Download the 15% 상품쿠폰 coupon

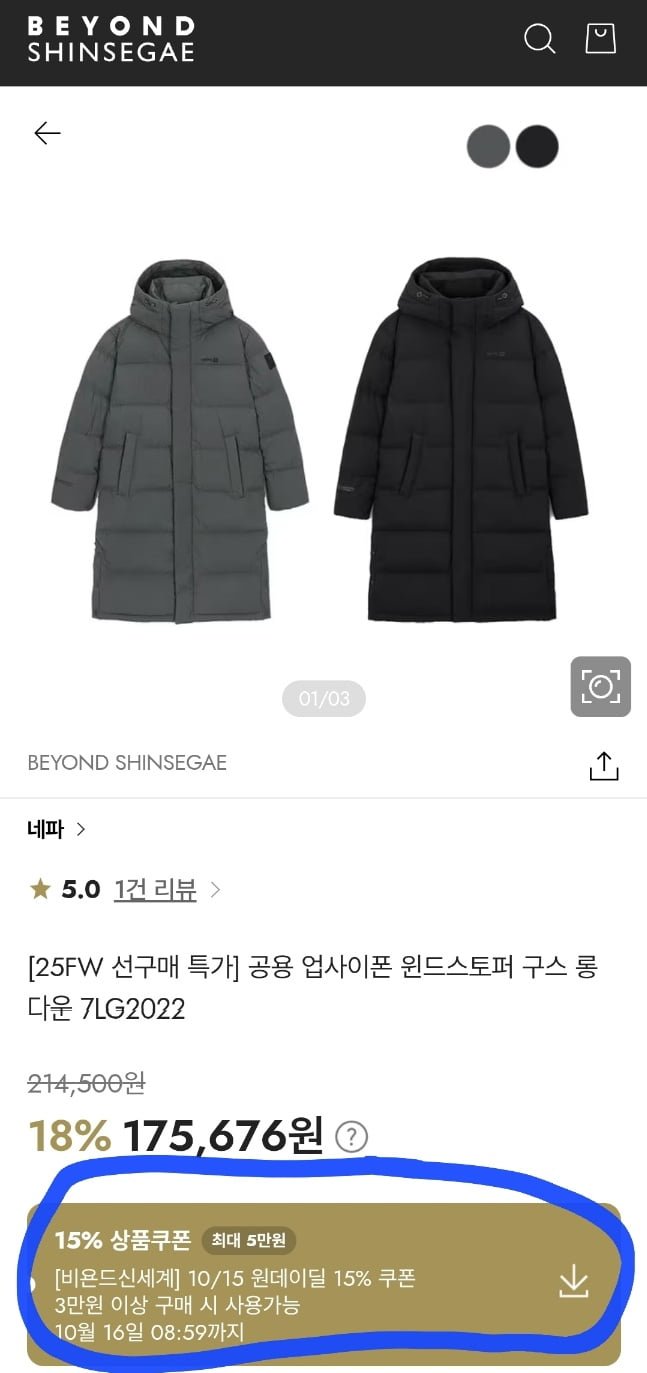[573, 1281]
